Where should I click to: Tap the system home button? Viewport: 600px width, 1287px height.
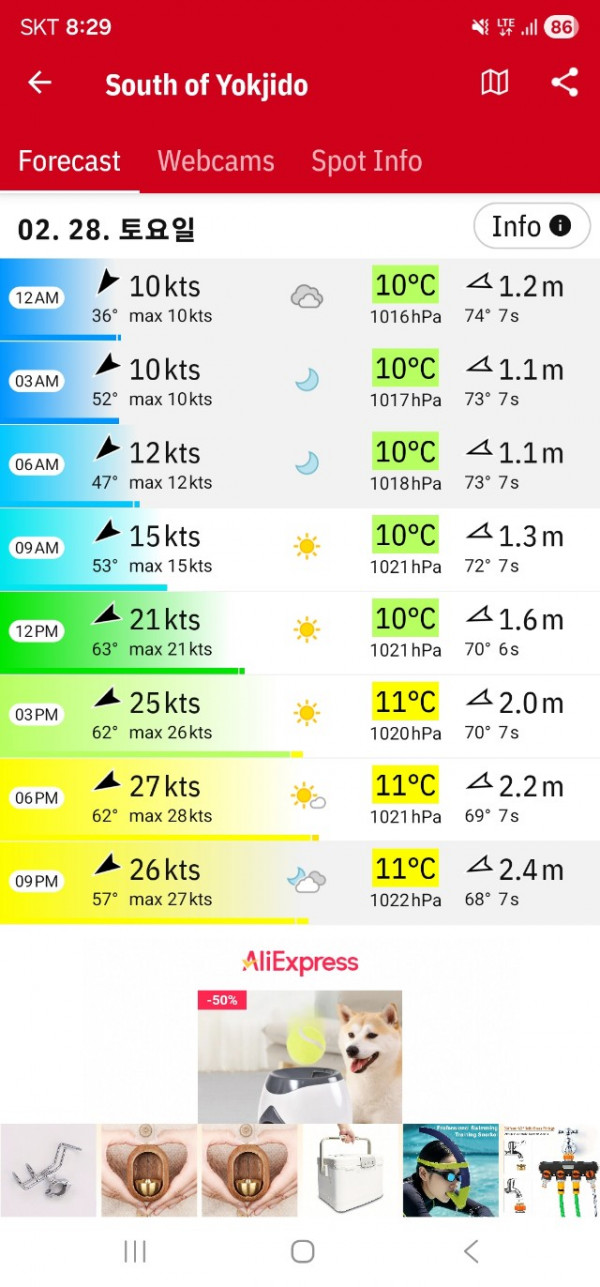coord(302,1251)
